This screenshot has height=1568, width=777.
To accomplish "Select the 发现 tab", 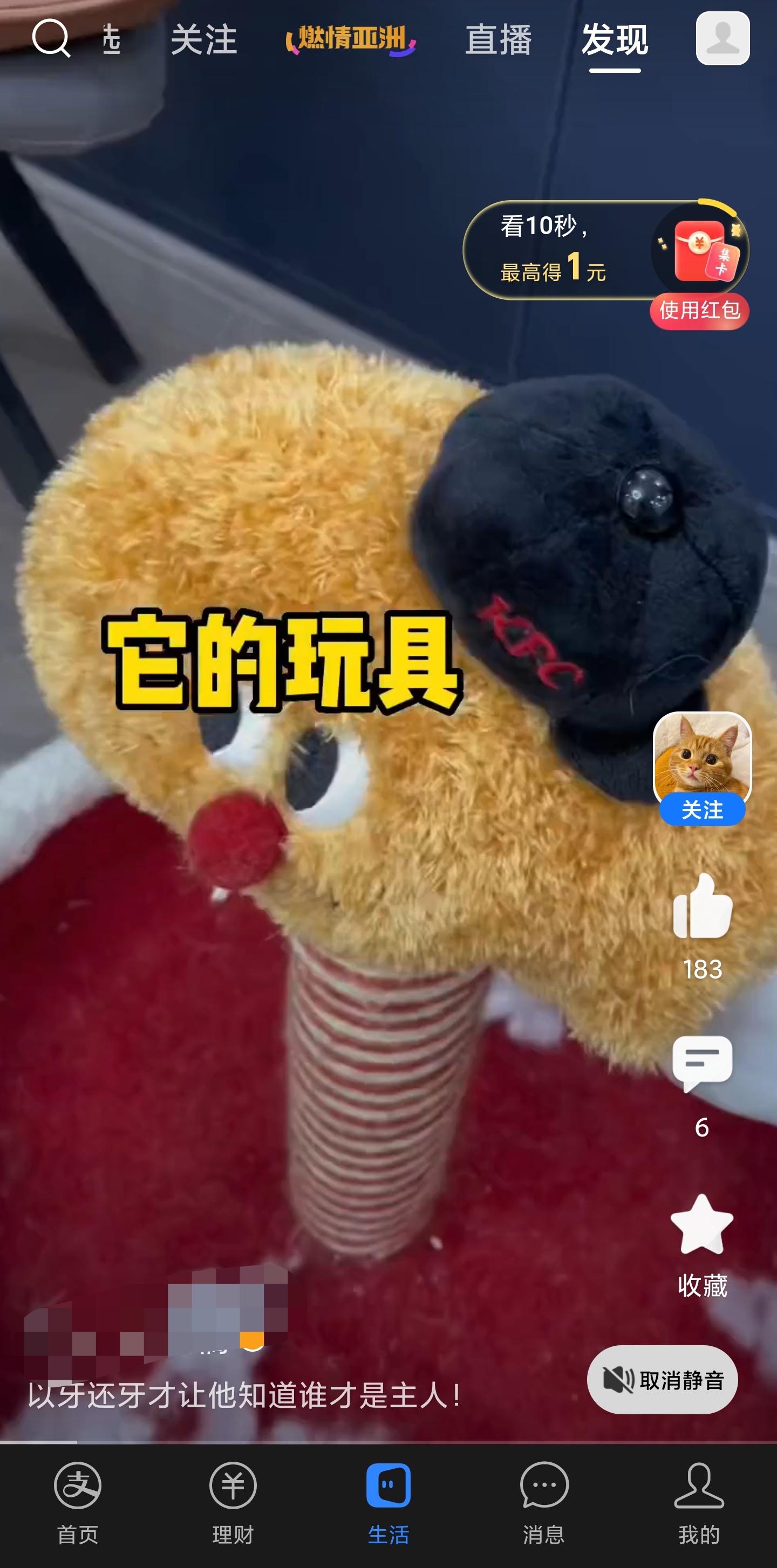I will click(x=615, y=39).
